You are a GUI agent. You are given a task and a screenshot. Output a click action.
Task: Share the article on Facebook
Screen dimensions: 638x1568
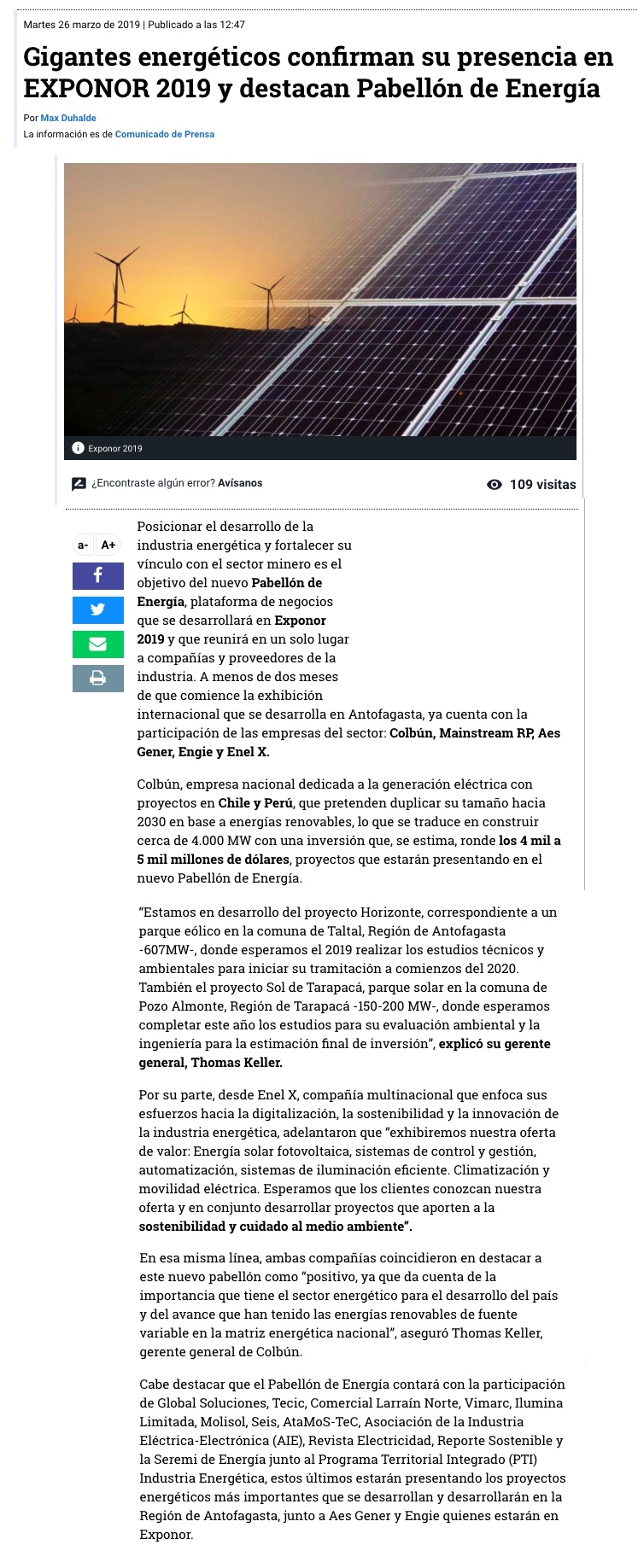[97, 575]
